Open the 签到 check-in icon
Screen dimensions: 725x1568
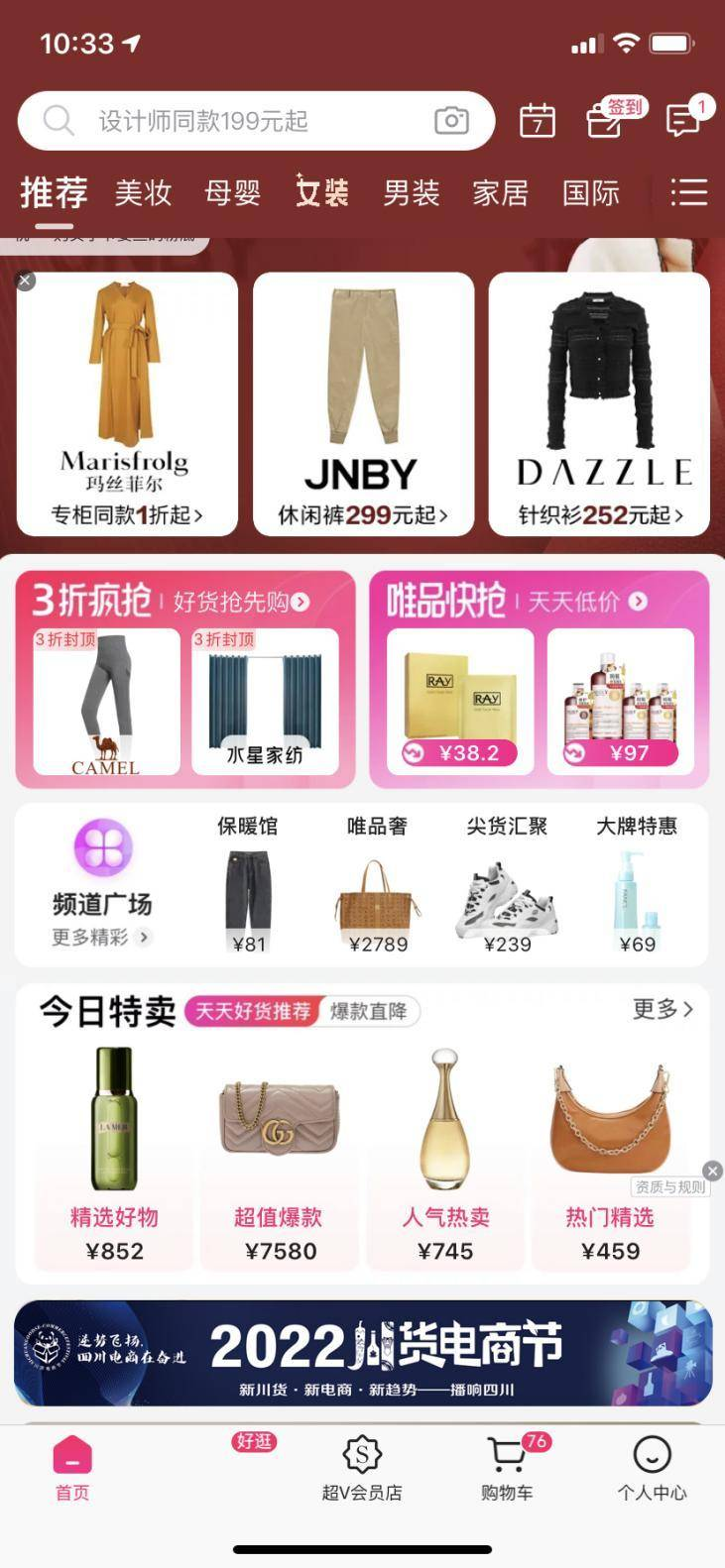pyautogui.click(x=605, y=120)
